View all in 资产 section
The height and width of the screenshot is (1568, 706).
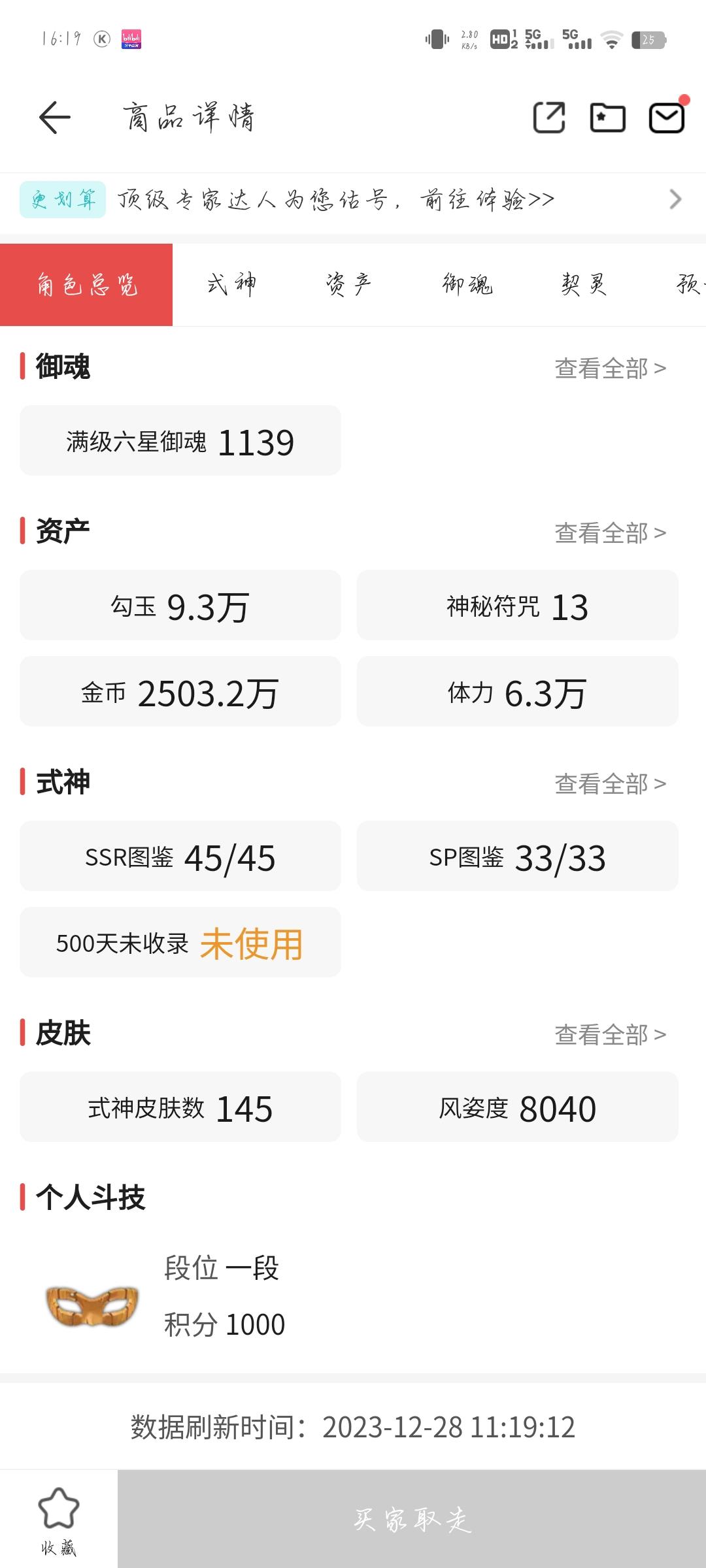[610, 533]
